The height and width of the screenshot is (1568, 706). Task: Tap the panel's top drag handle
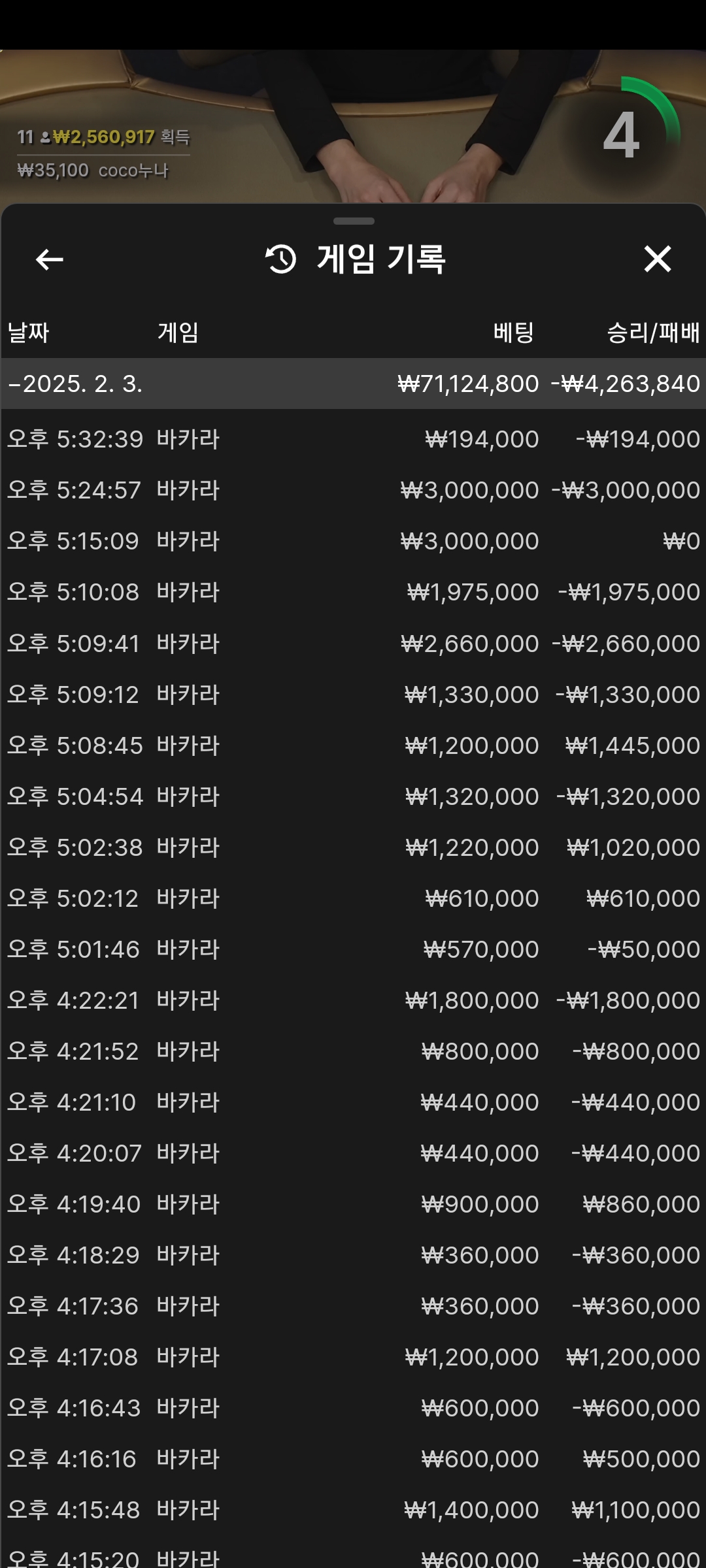[354, 221]
